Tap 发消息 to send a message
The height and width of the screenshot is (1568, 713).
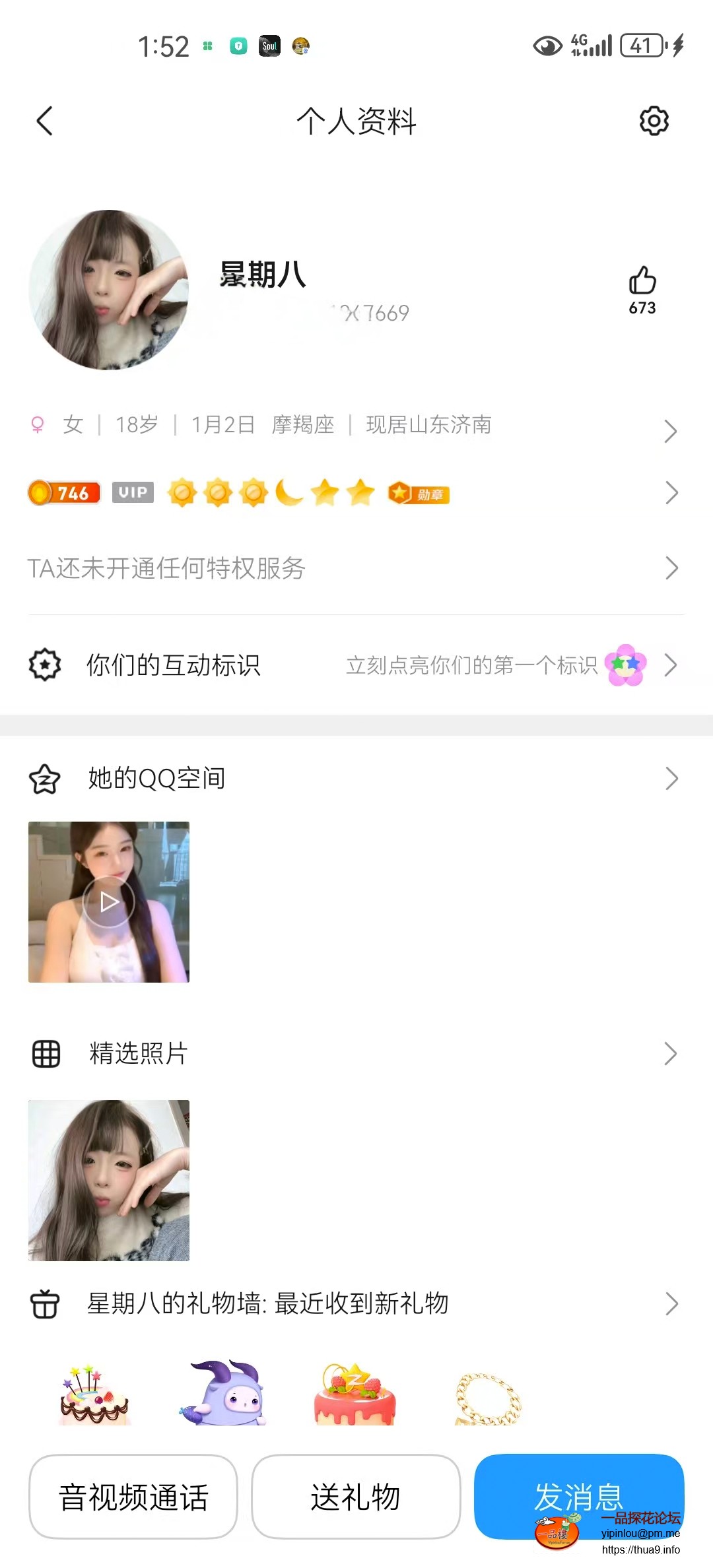click(578, 1495)
